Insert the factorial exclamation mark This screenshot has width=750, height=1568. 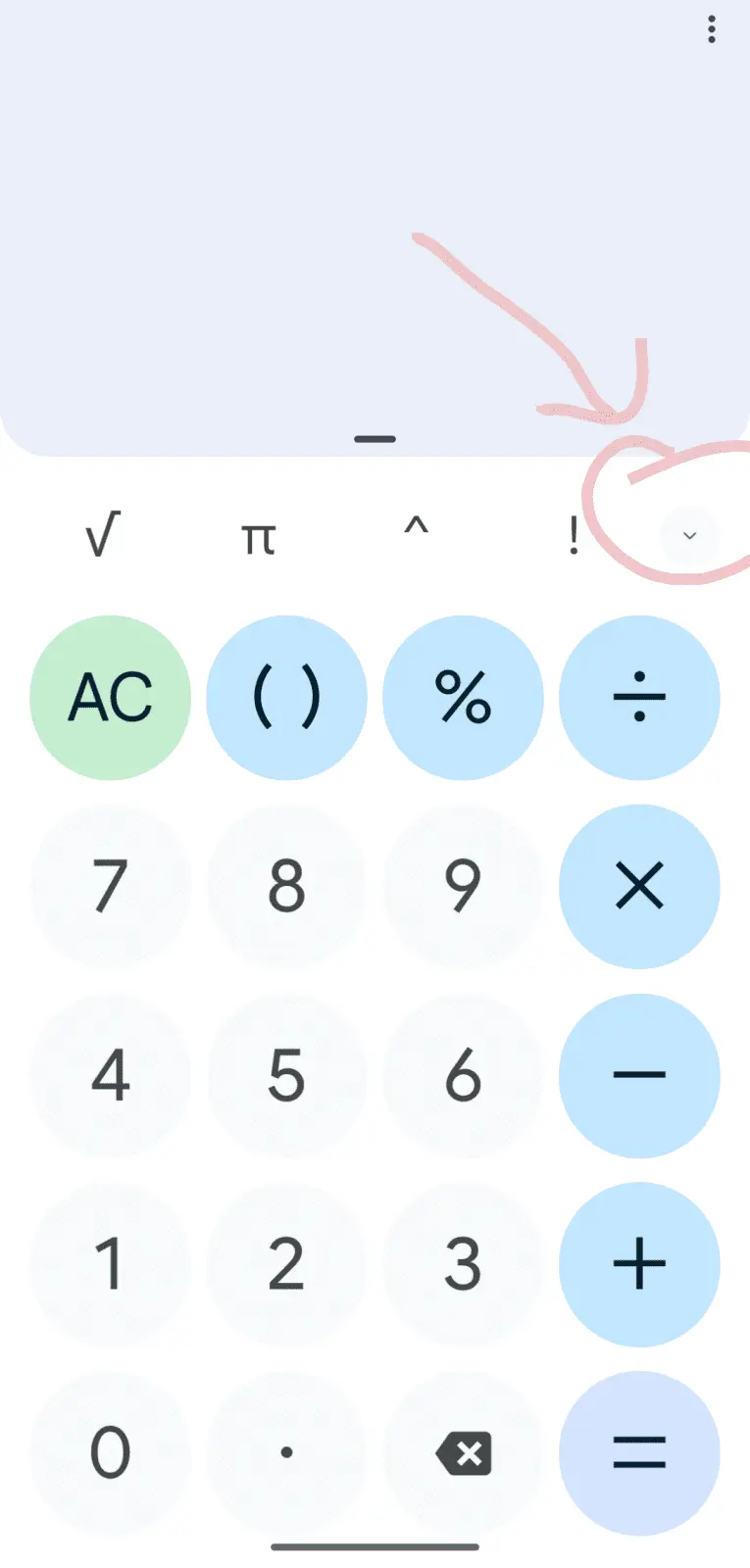click(x=574, y=537)
